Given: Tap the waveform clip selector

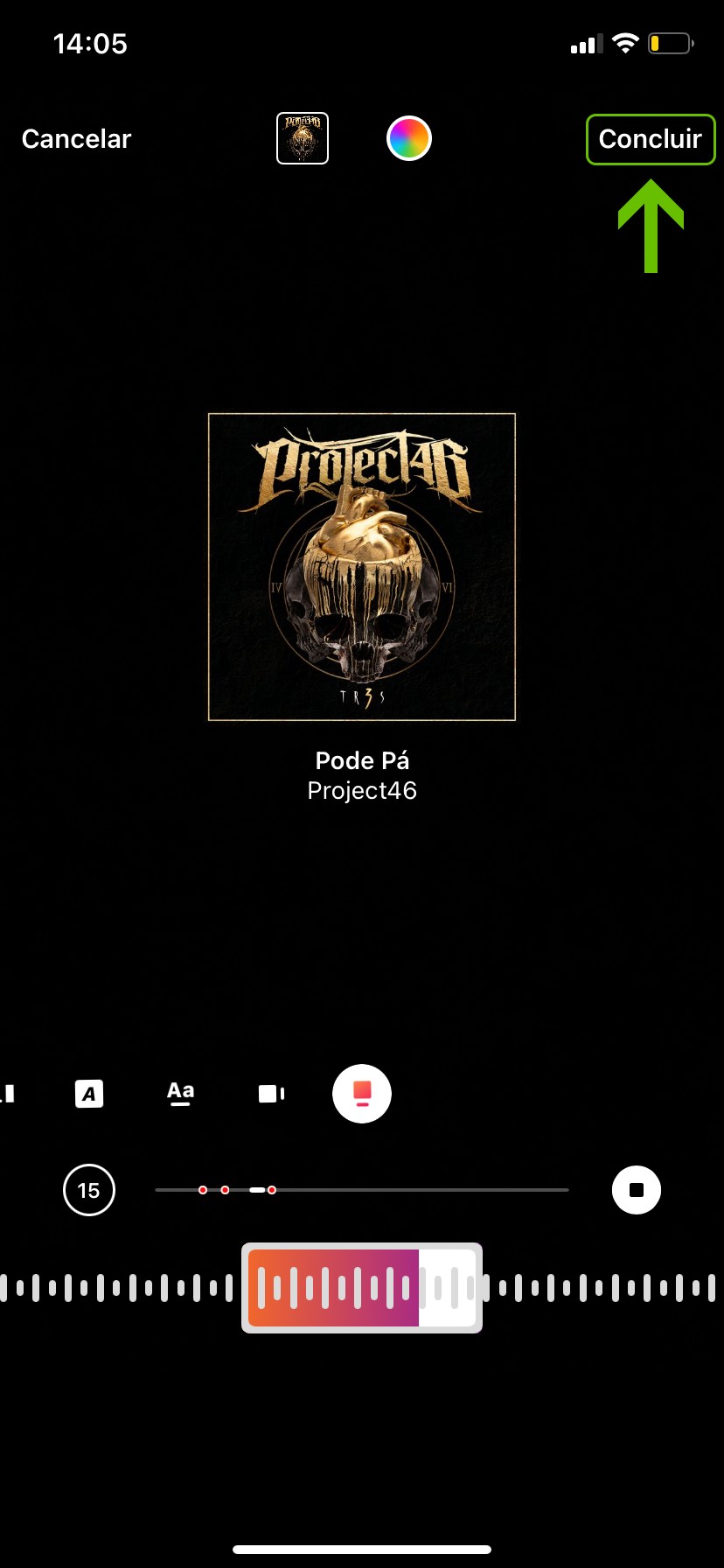Looking at the screenshot, I should click(x=362, y=1288).
